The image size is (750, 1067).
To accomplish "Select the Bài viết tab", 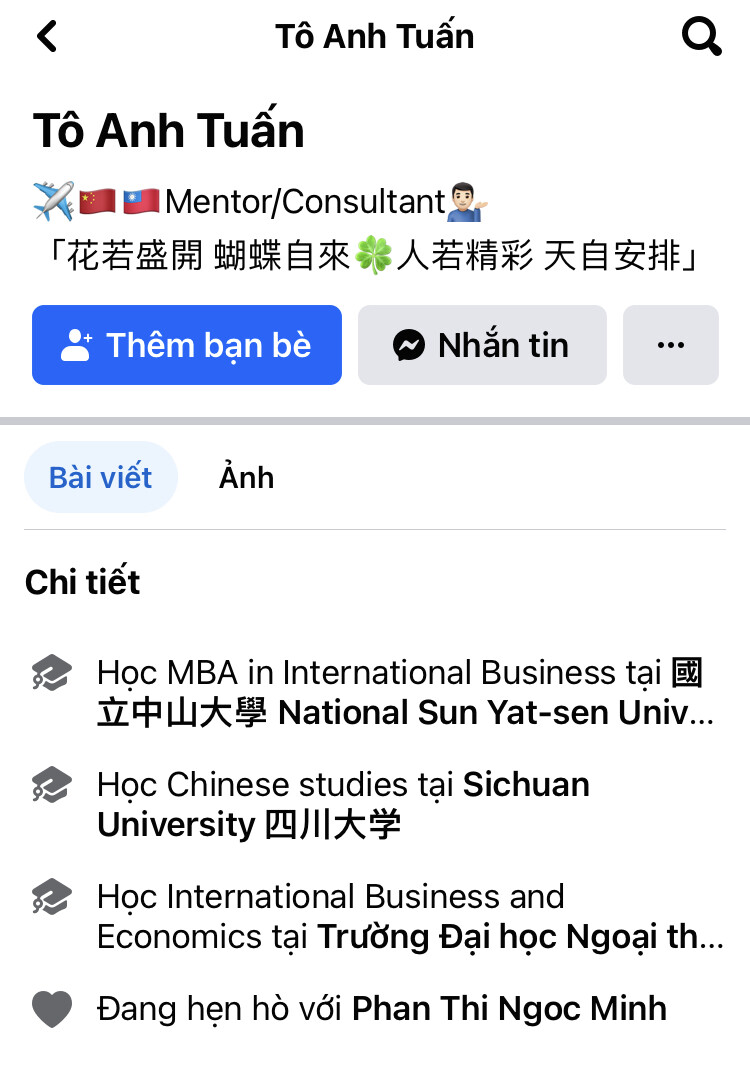I will pos(101,477).
